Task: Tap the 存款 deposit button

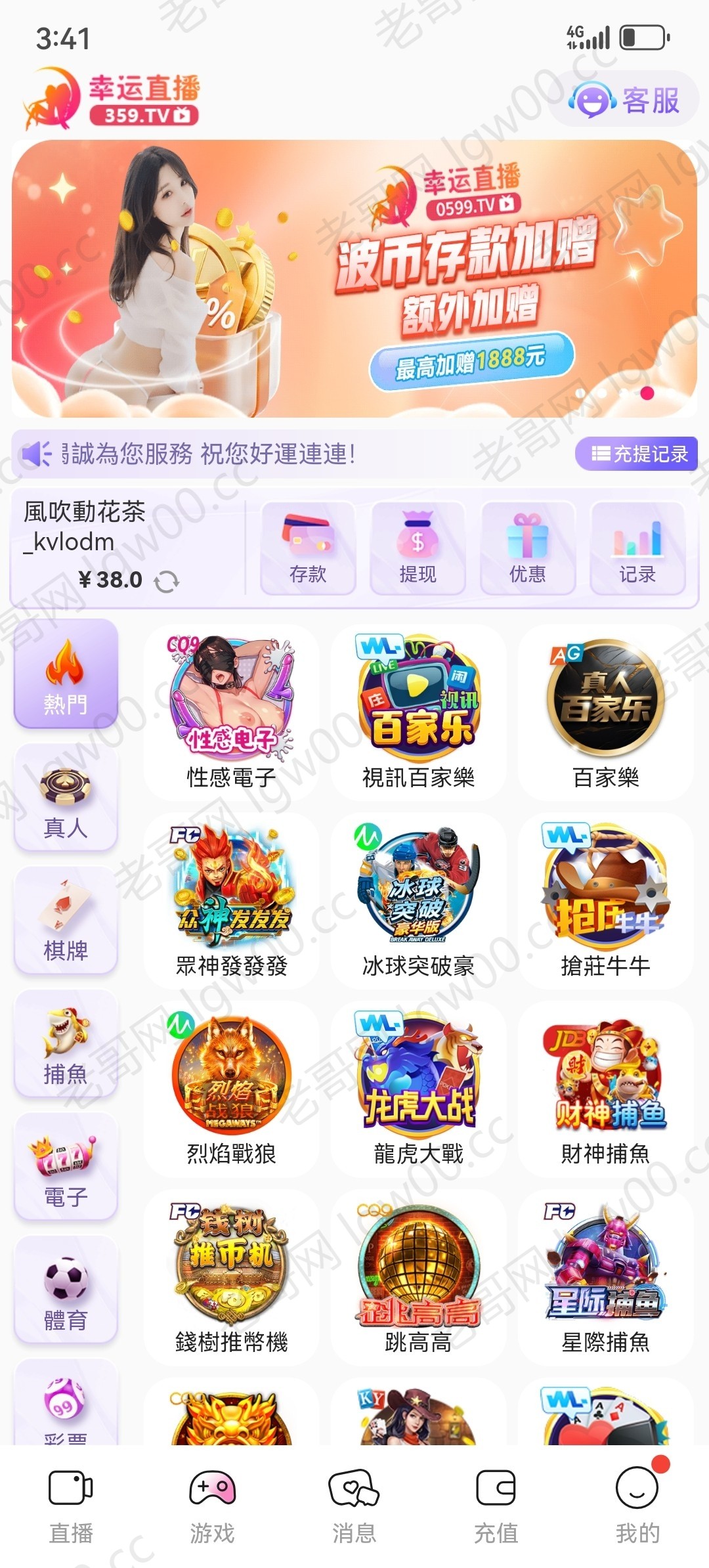Action: [x=308, y=548]
